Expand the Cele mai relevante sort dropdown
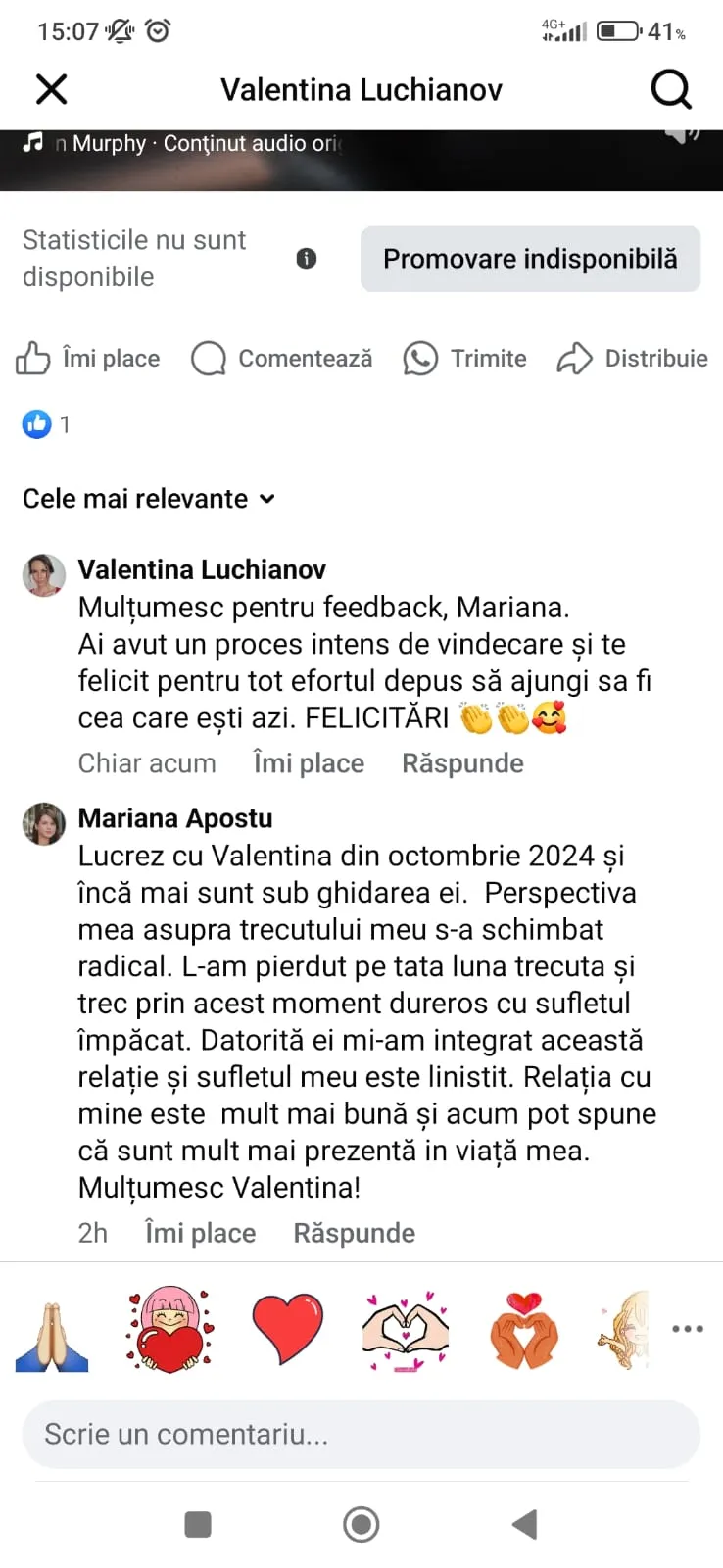This screenshot has width=723, height=1568. tap(149, 499)
